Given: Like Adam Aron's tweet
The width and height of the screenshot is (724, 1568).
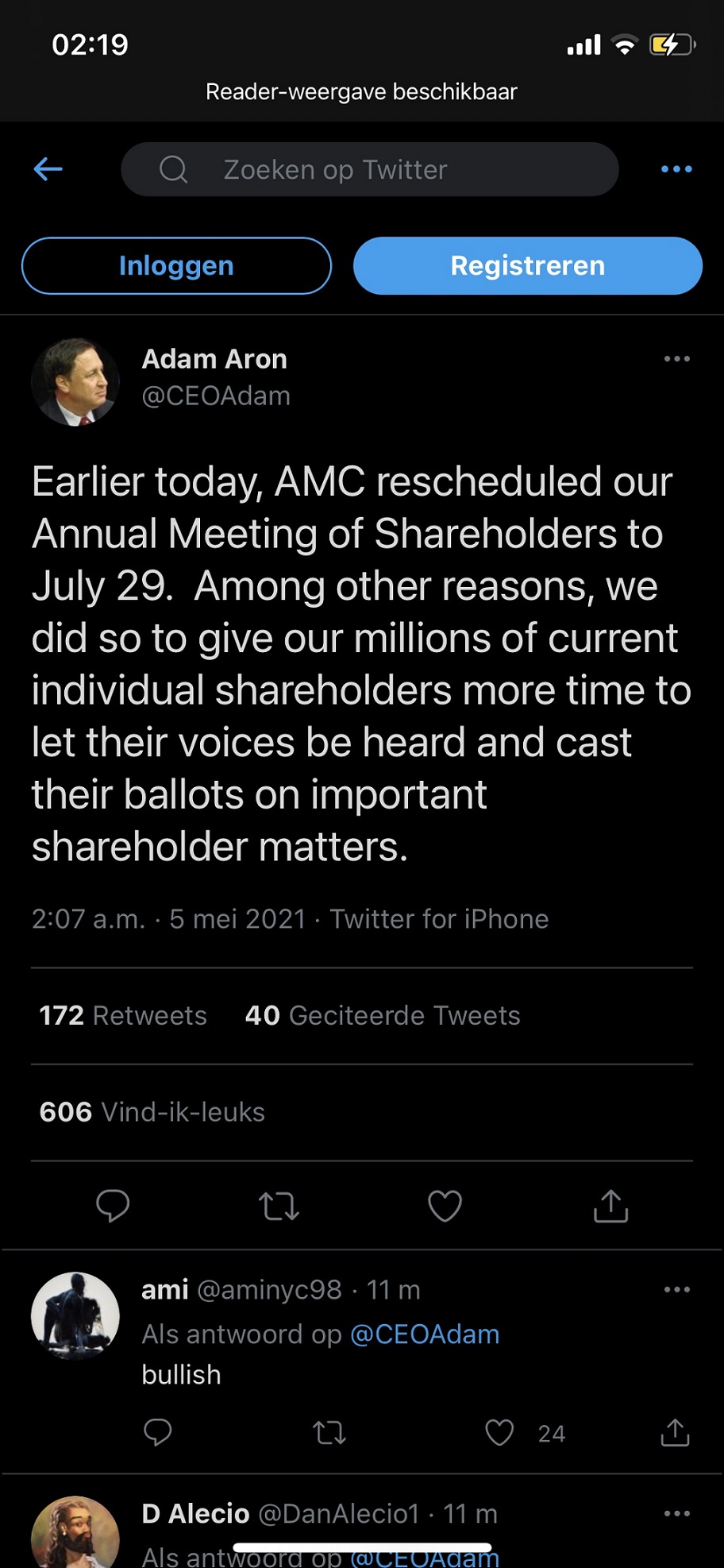Looking at the screenshot, I should [x=444, y=1206].
